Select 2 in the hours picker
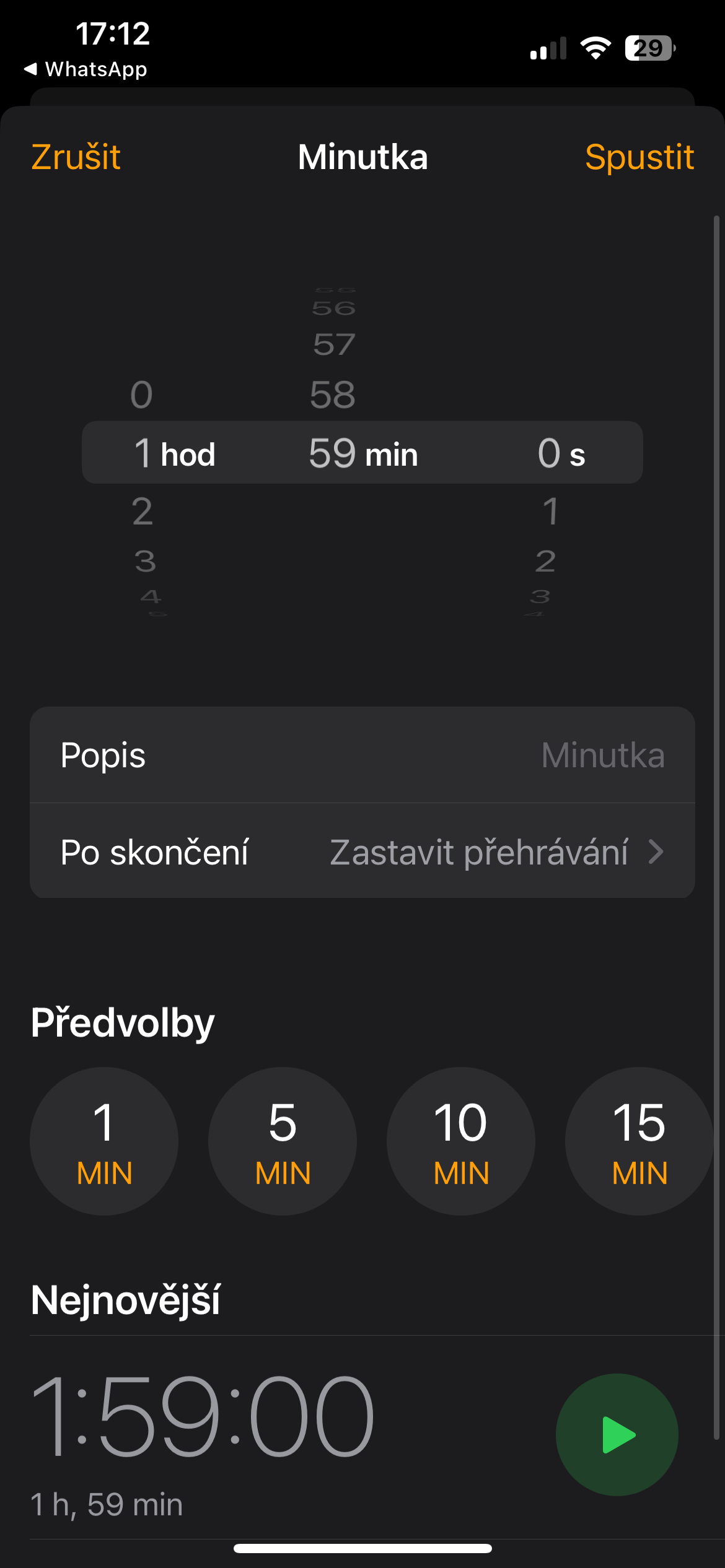Screen dimensions: 725x1568 pyautogui.click(x=143, y=512)
